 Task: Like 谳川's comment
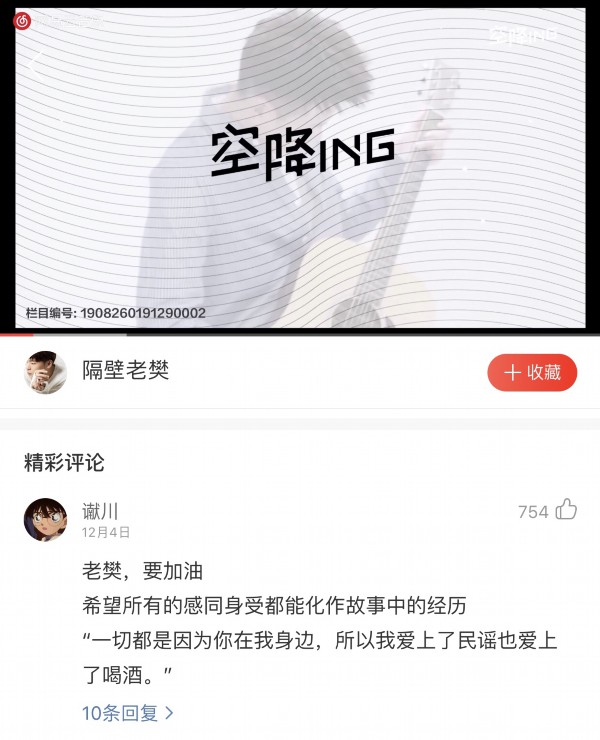566,510
